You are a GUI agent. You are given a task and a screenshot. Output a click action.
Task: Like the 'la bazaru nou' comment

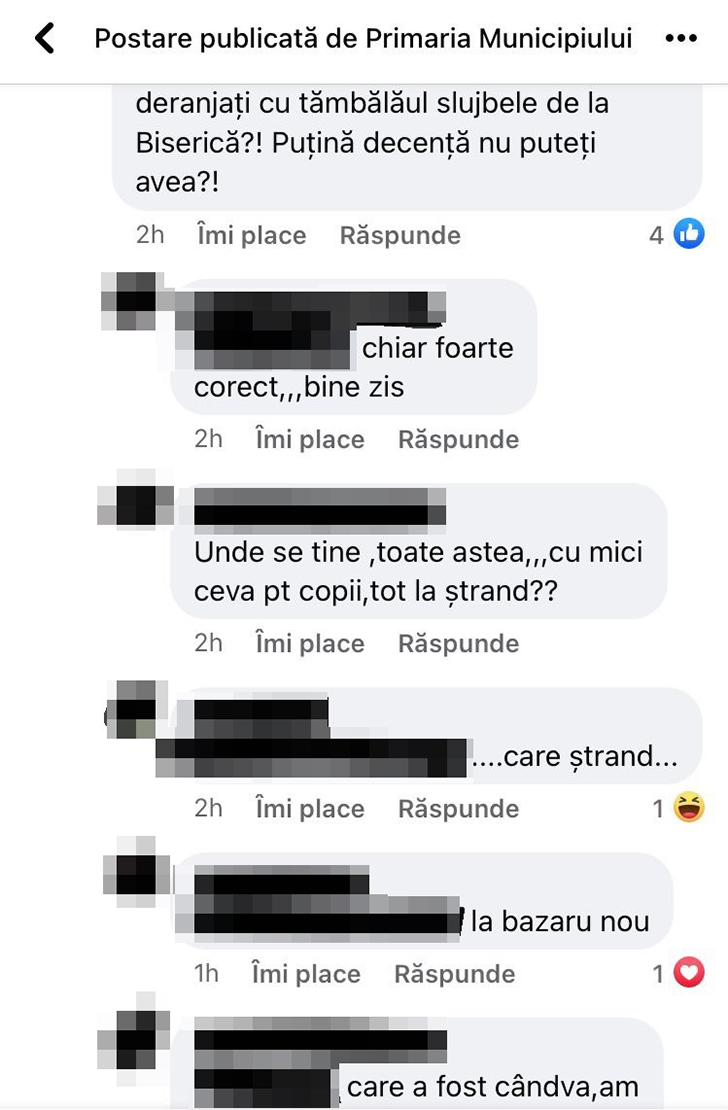[305, 974]
